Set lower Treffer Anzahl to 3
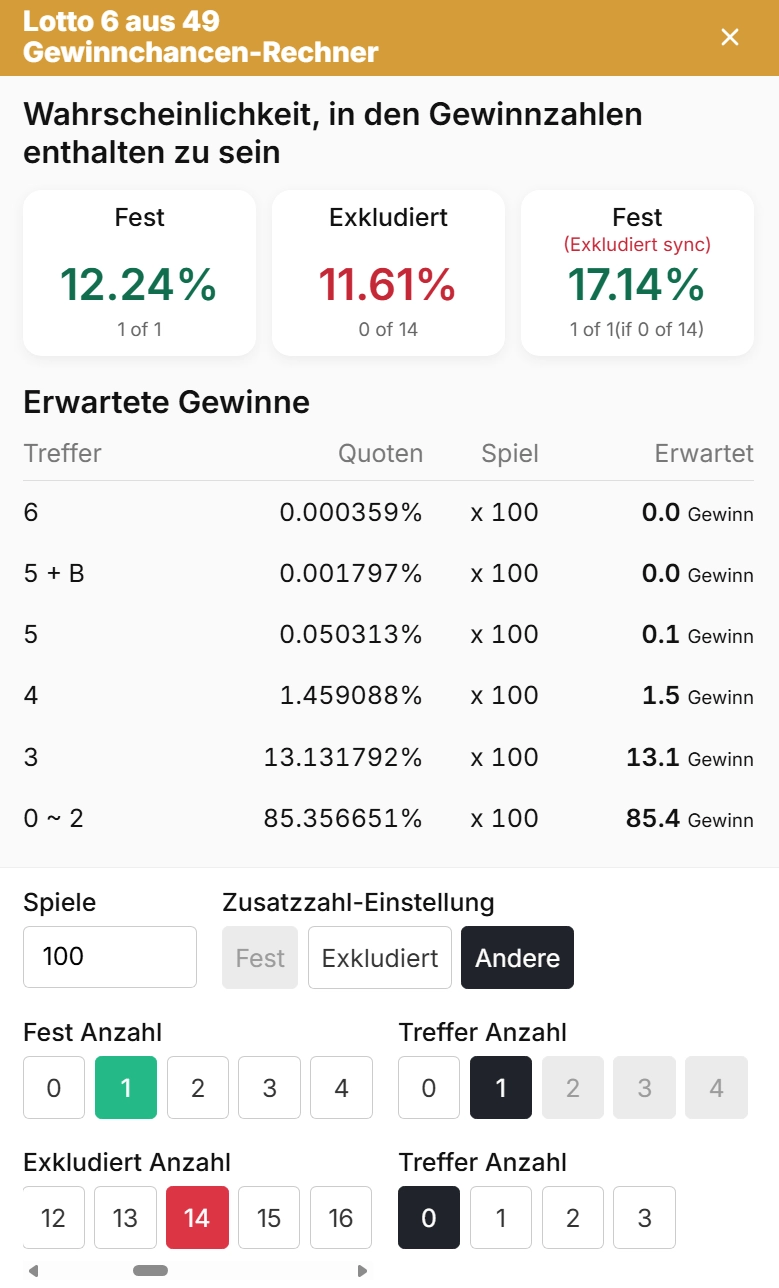 [644, 1217]
